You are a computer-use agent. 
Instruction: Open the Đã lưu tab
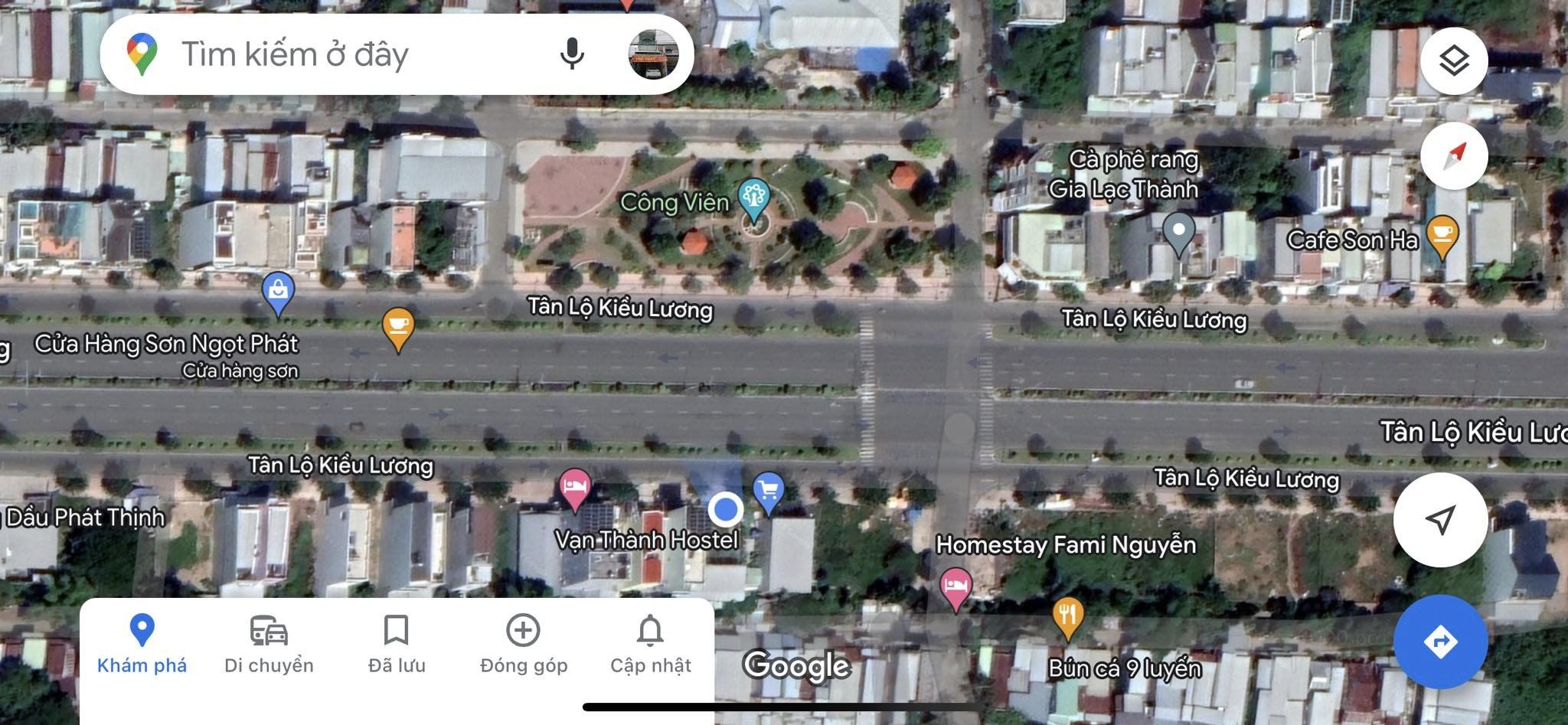pyautogui.click(x=396, y=645)
